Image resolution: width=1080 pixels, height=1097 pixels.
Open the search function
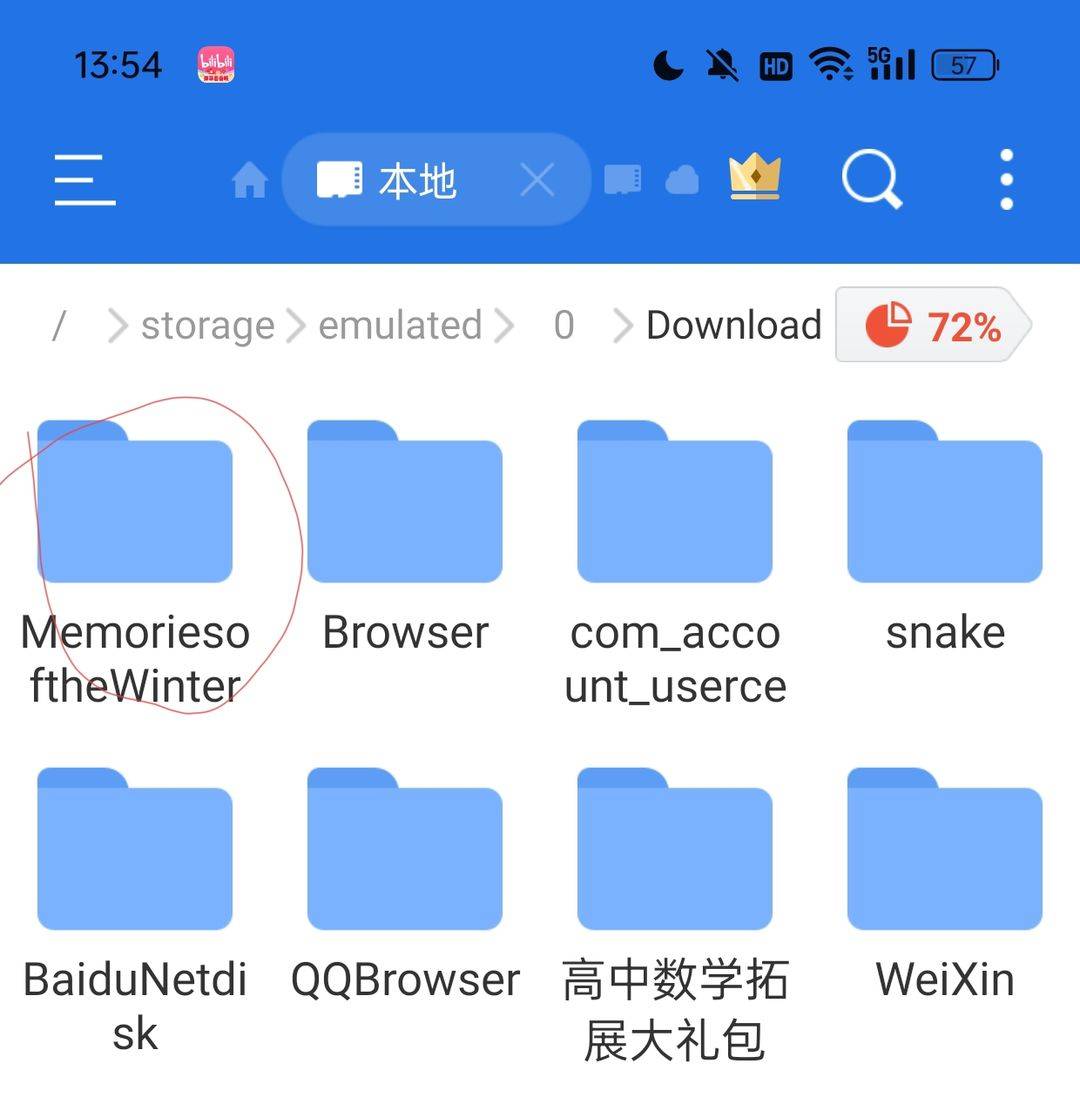870,178
